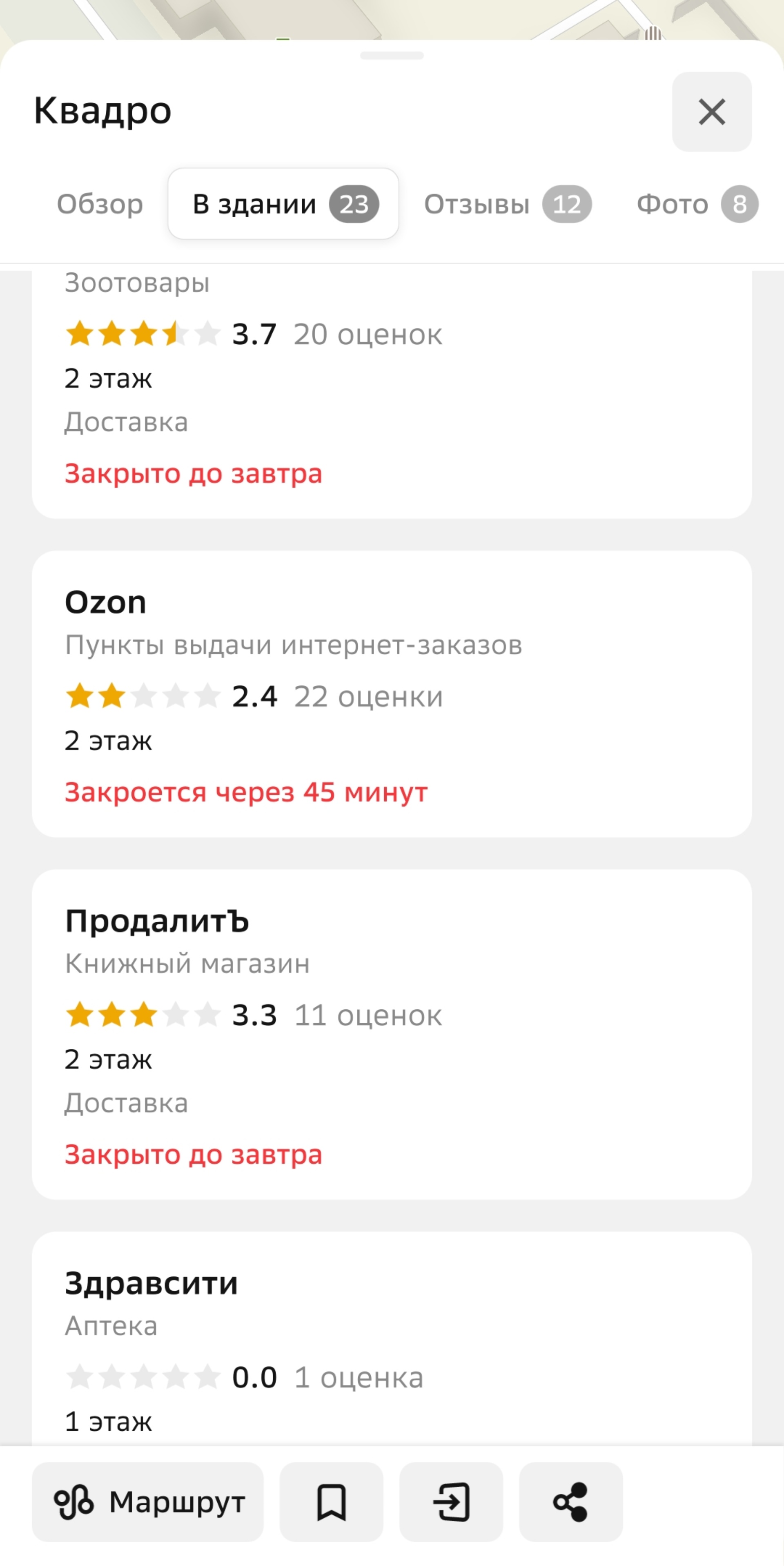Close the Квадро place card
The width and height of the screenshot is (784, 1566).
(x=711, y=112)
